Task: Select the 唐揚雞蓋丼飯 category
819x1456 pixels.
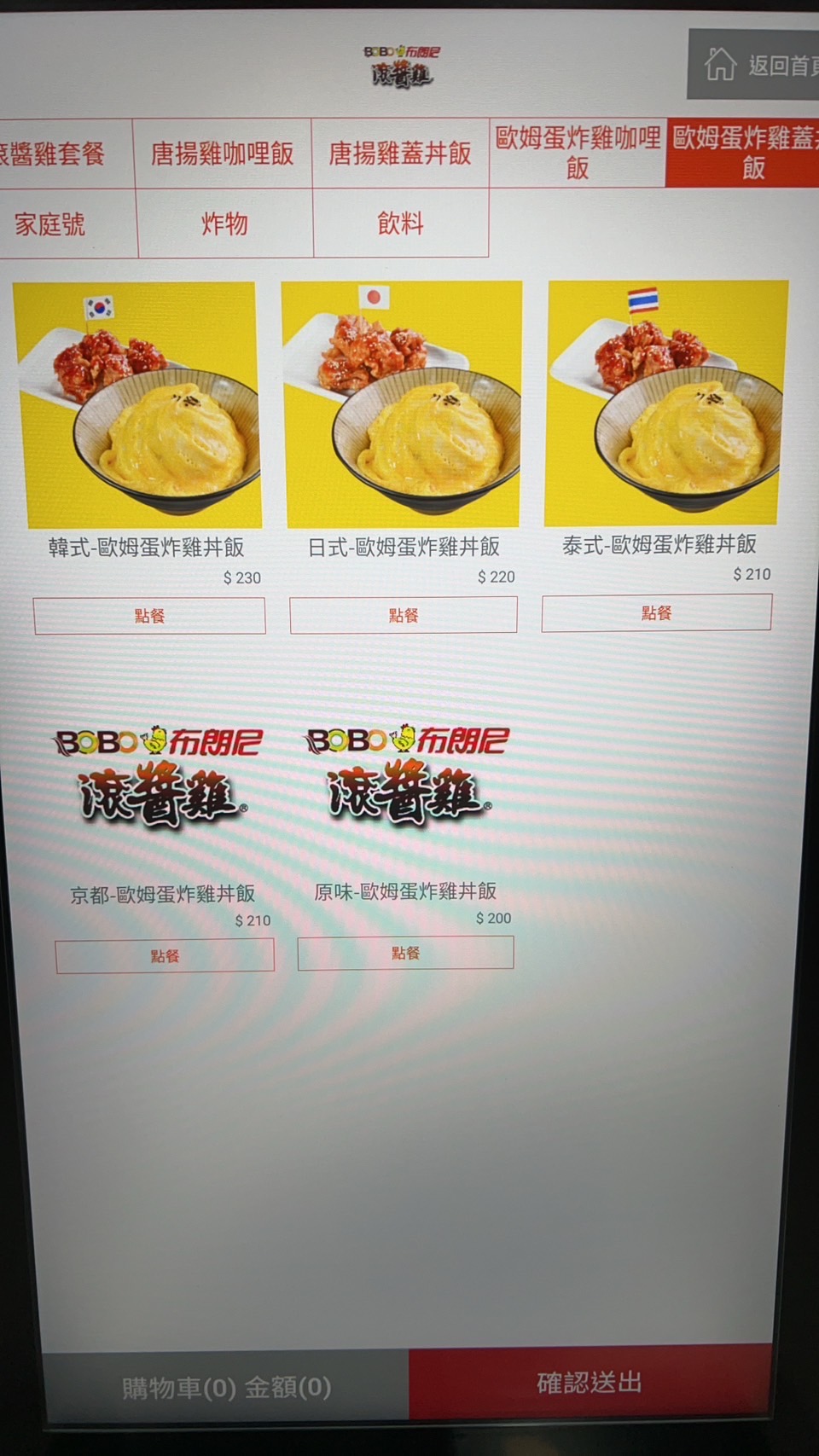Action: 400,154
